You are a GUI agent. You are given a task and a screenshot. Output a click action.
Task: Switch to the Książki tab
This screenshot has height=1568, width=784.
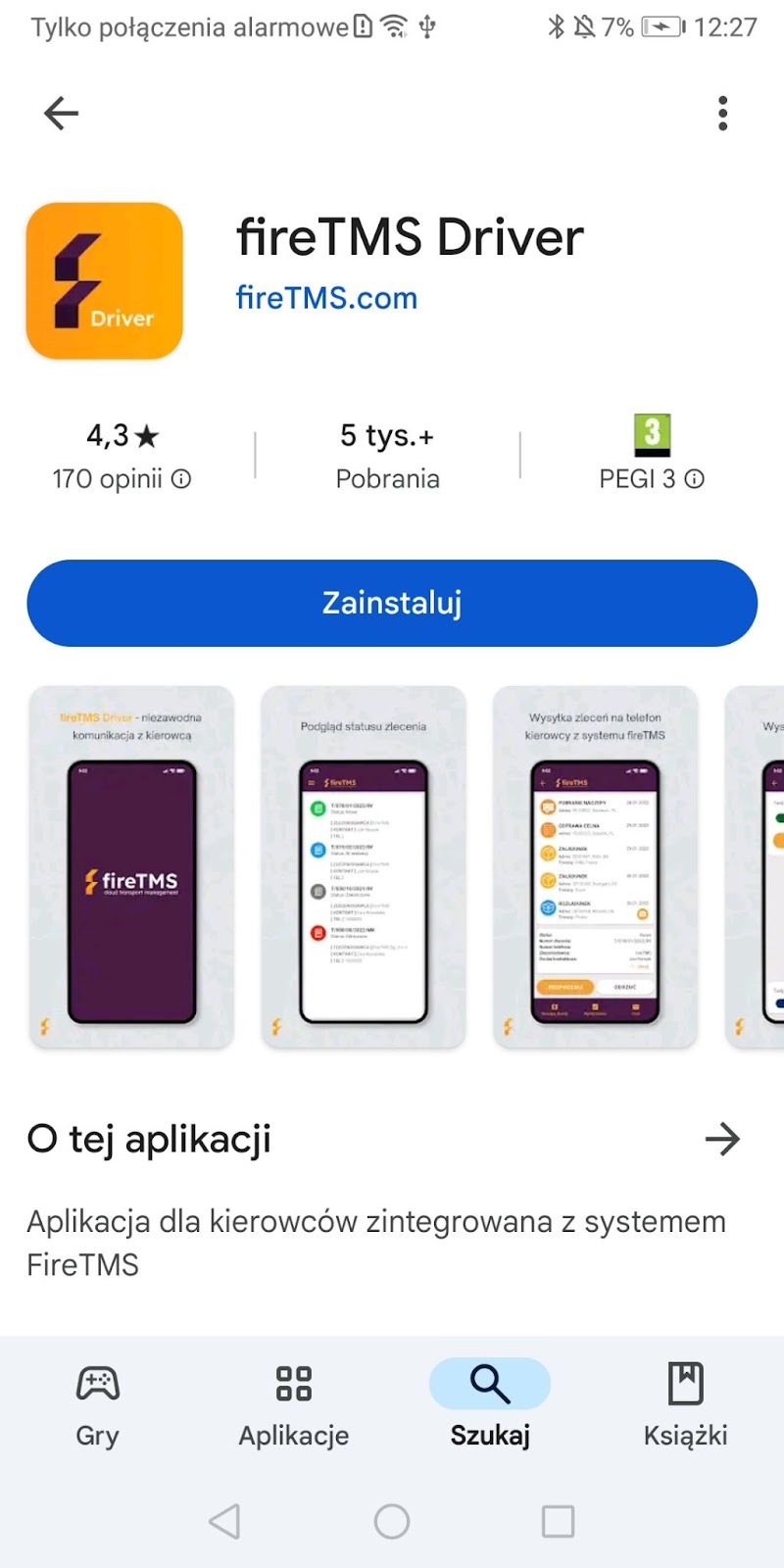685,1404
